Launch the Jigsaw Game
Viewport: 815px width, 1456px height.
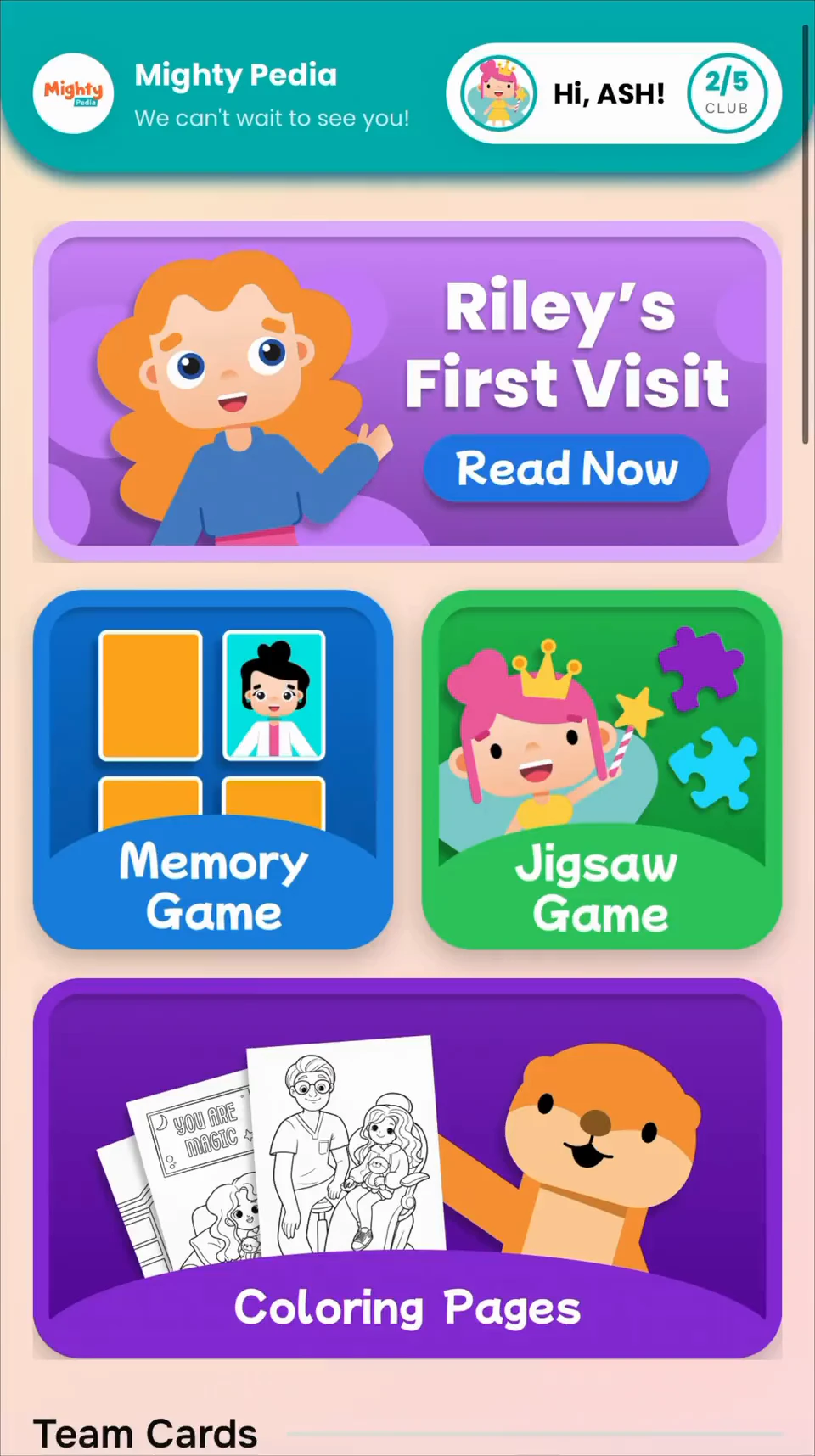pos(602,770)
